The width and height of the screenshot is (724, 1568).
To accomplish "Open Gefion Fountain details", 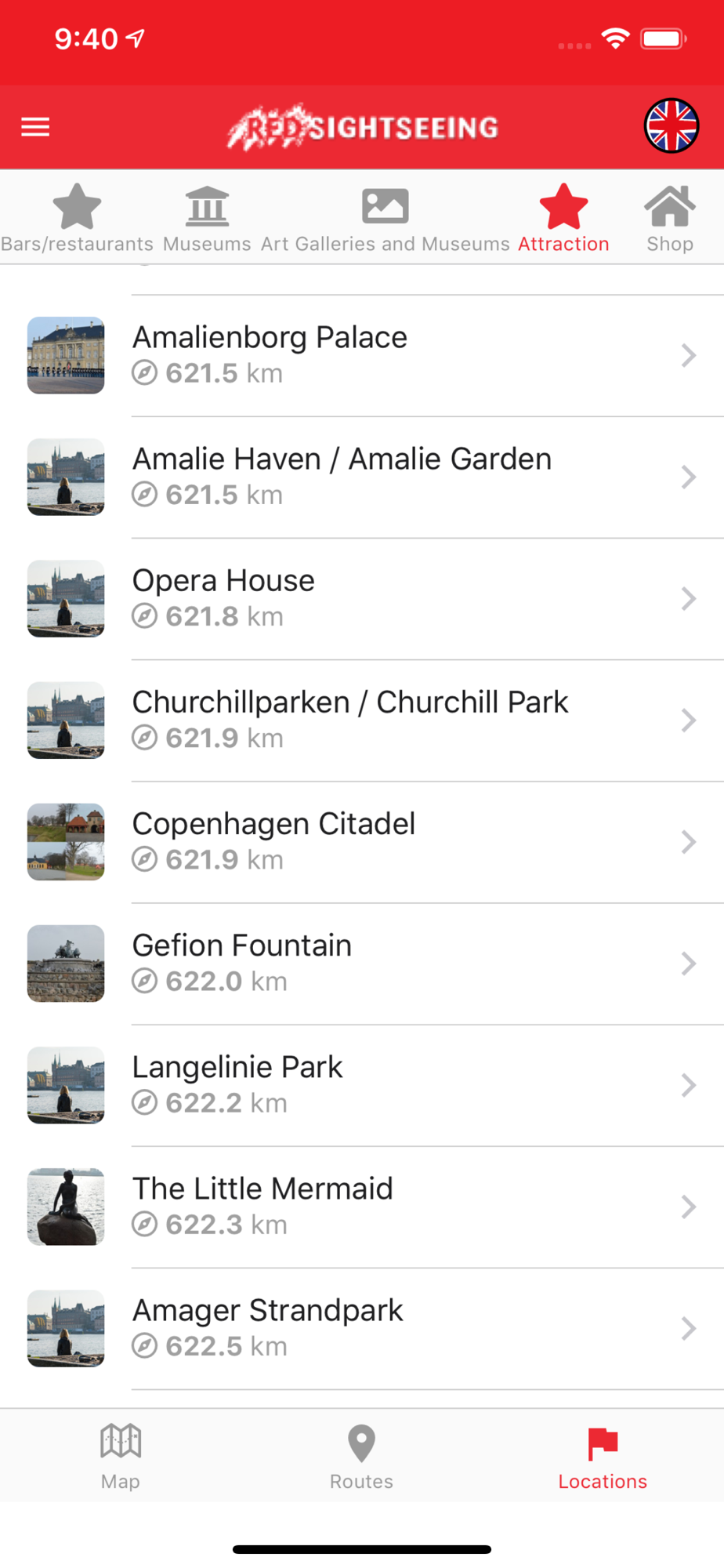I will 362,964.
